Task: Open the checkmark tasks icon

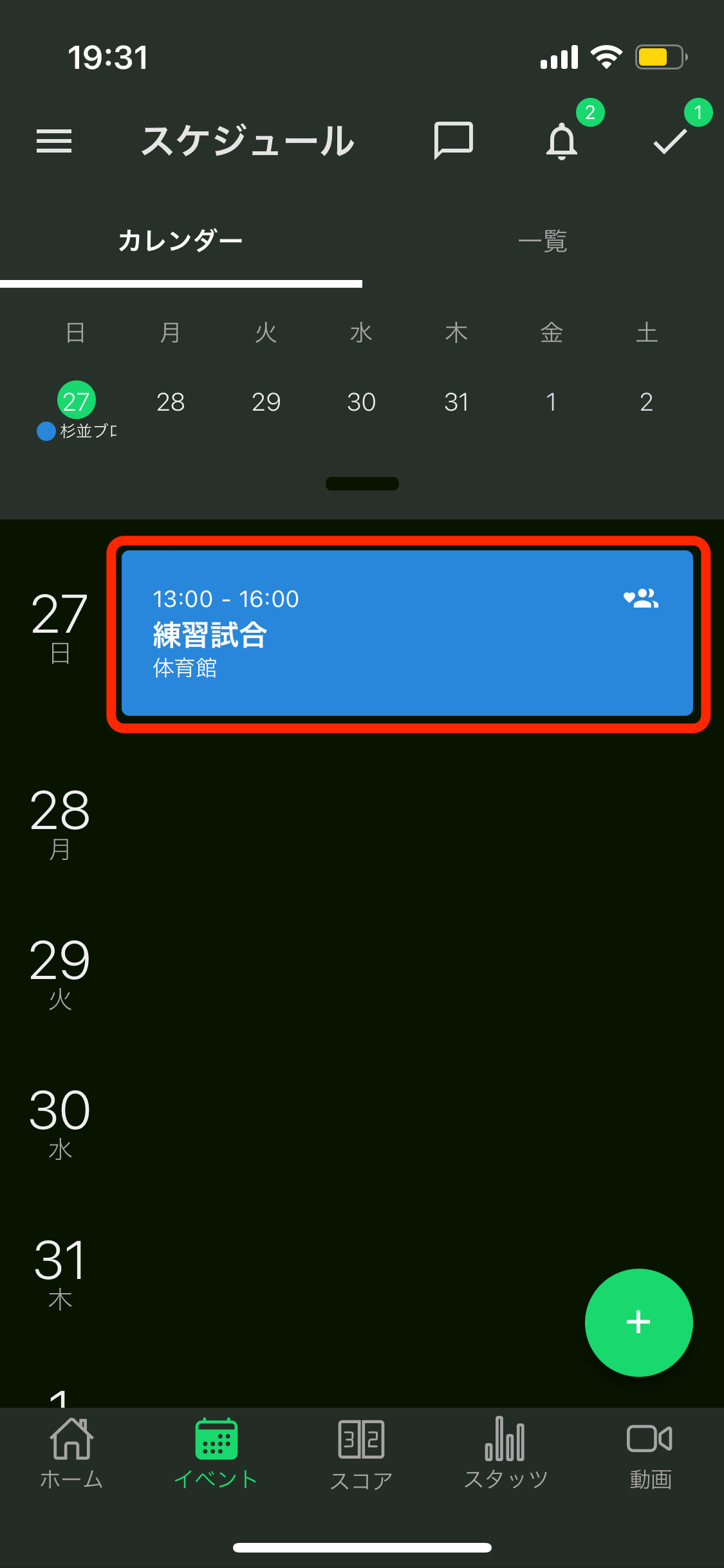Action: (x=670, y=140)
